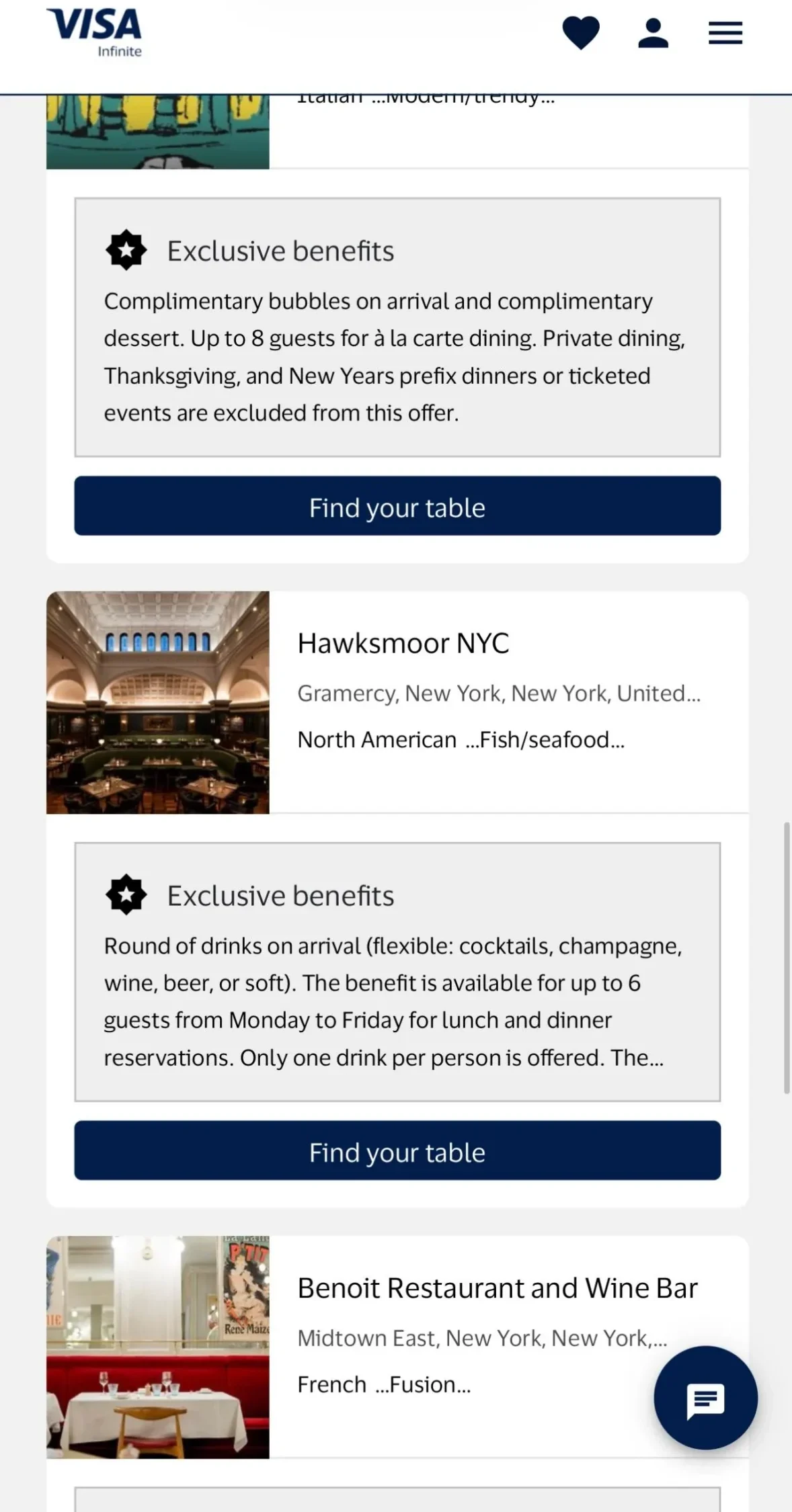Open the hamburger menu

tap(725, 33)
